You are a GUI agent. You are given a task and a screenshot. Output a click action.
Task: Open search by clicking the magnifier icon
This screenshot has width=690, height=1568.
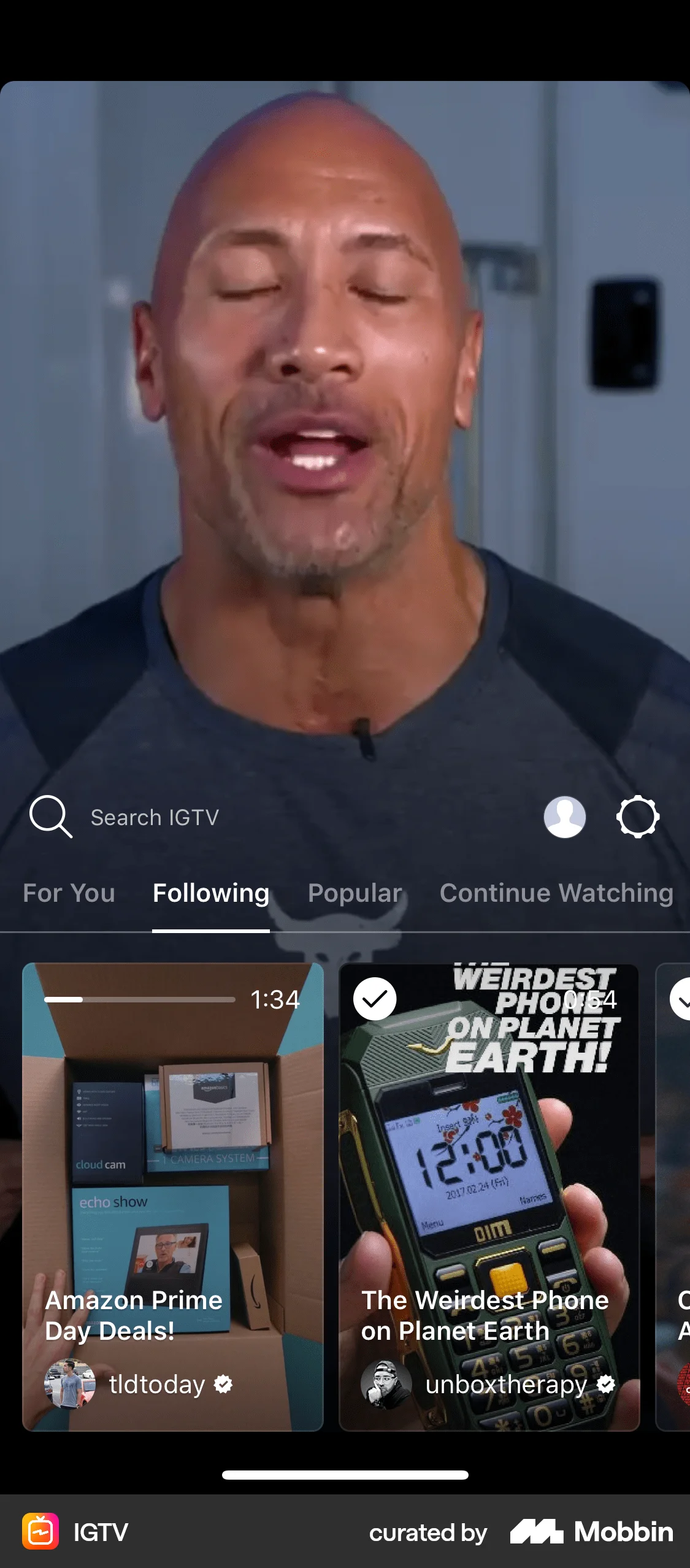click(x=50, y=817)
